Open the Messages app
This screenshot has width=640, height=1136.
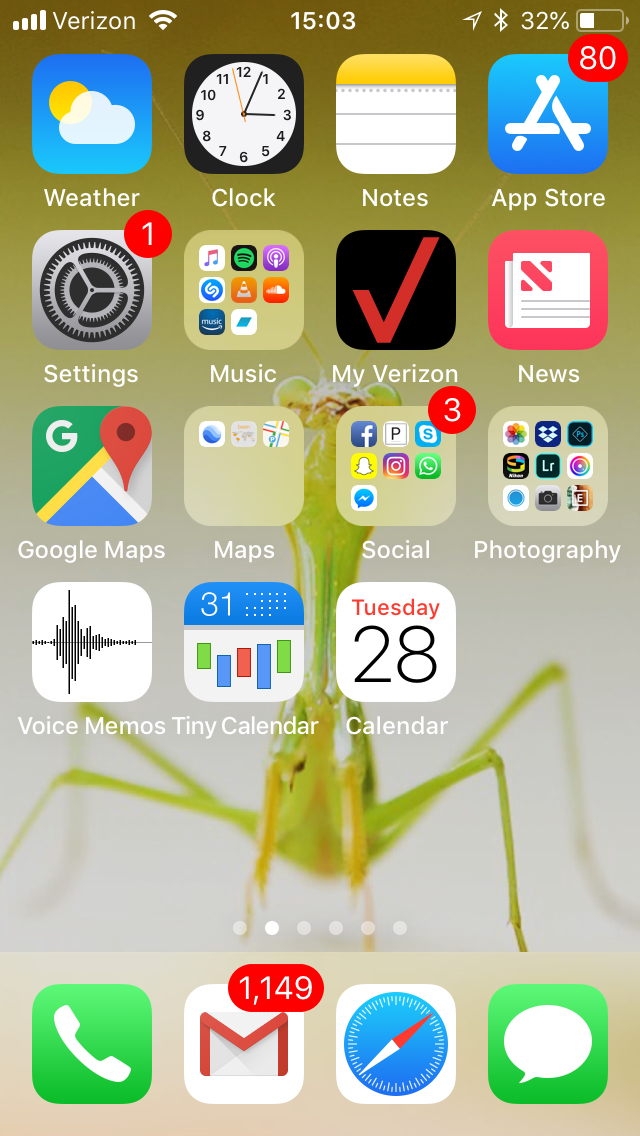pyautogui.click(x=548, y=1044)
